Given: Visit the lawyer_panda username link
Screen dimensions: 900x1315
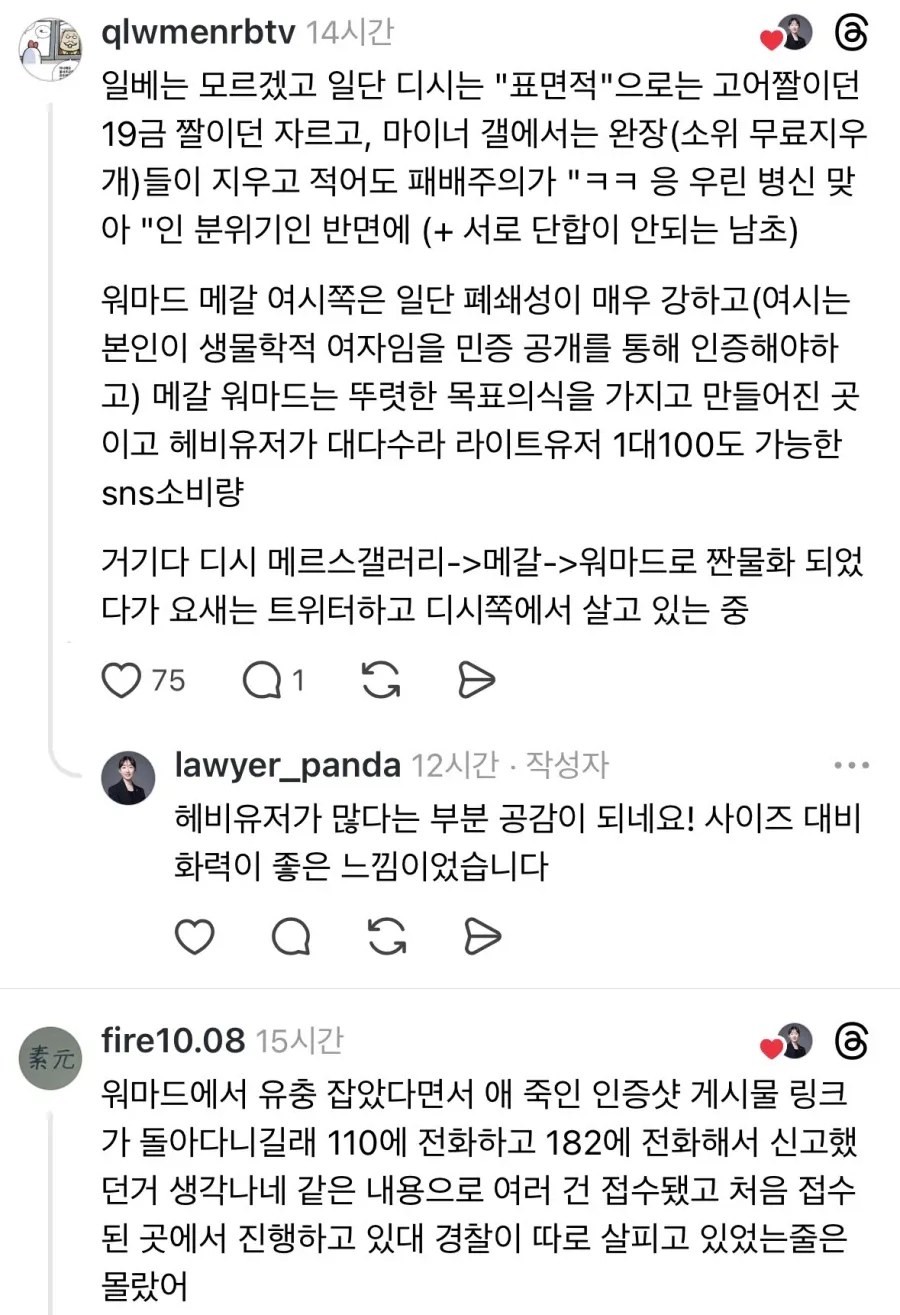Looking at the screenshot, I should pos(287,766).
